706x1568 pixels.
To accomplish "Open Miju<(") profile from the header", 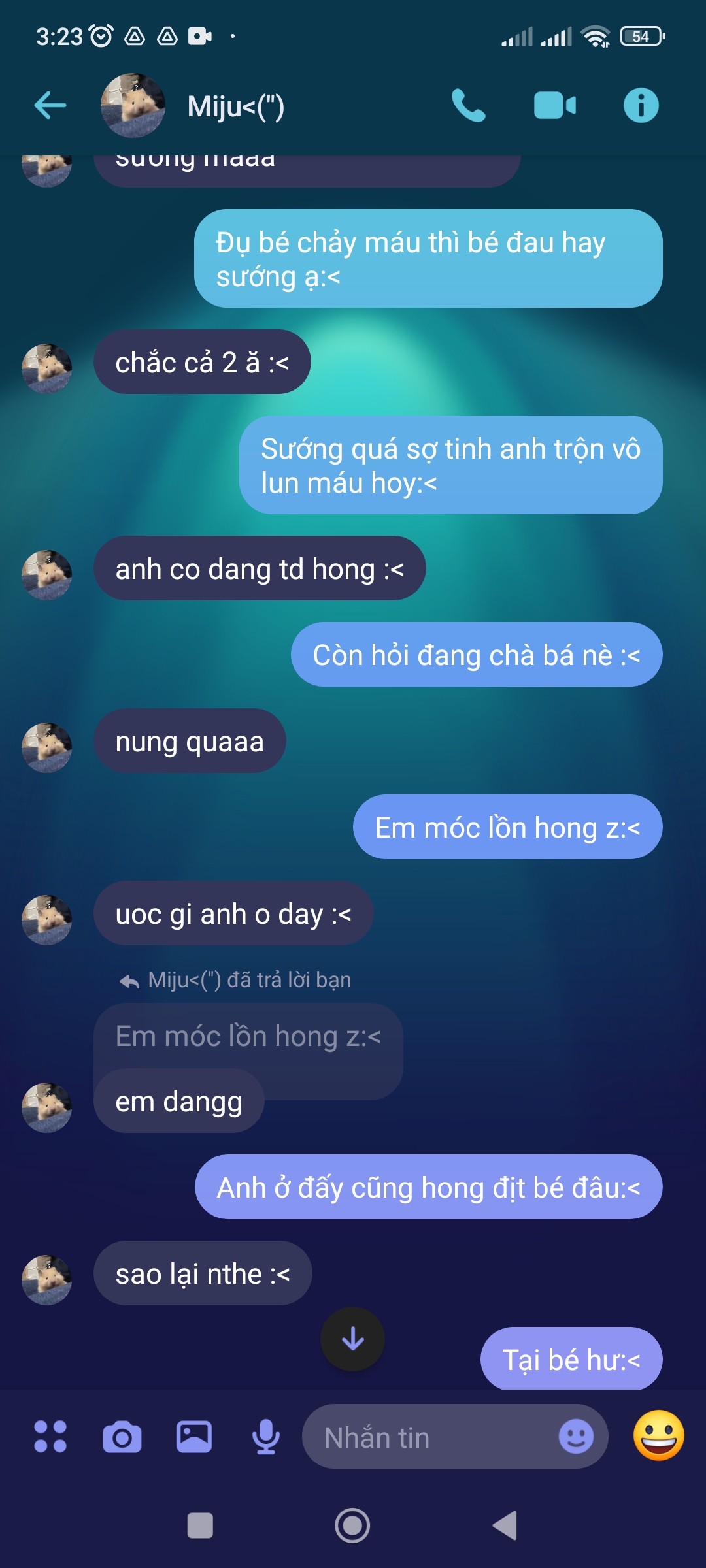I will (235, 106).
